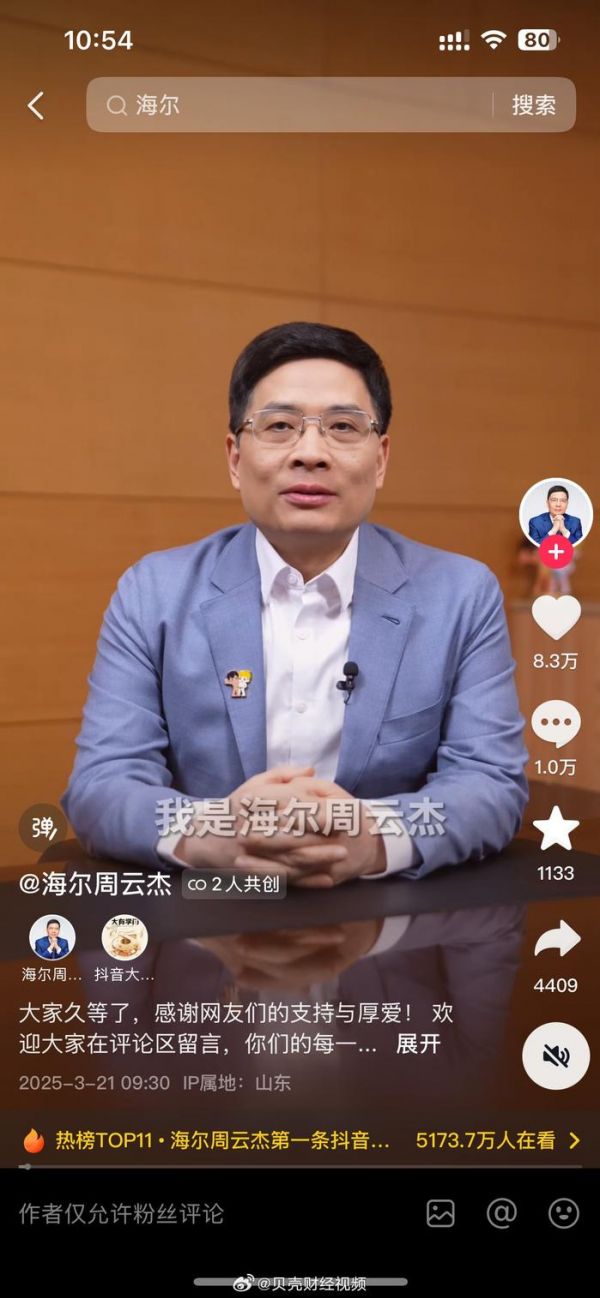The height and width of the screenshot is (1298, 600).
Task: Share the video via the arrow icon
Action: click(x=556, y=940)
